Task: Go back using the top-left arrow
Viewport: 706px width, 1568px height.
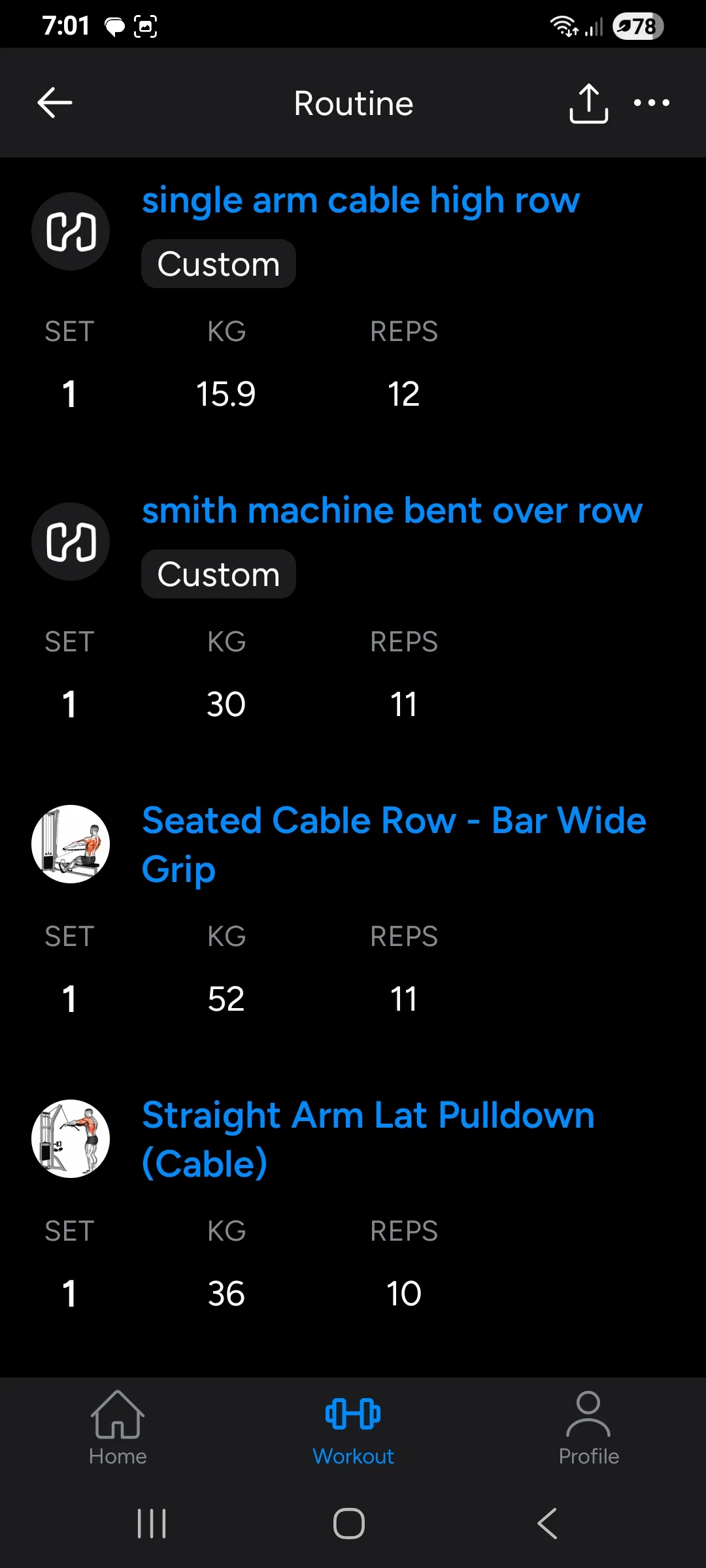Action: (x=55, y=103)
